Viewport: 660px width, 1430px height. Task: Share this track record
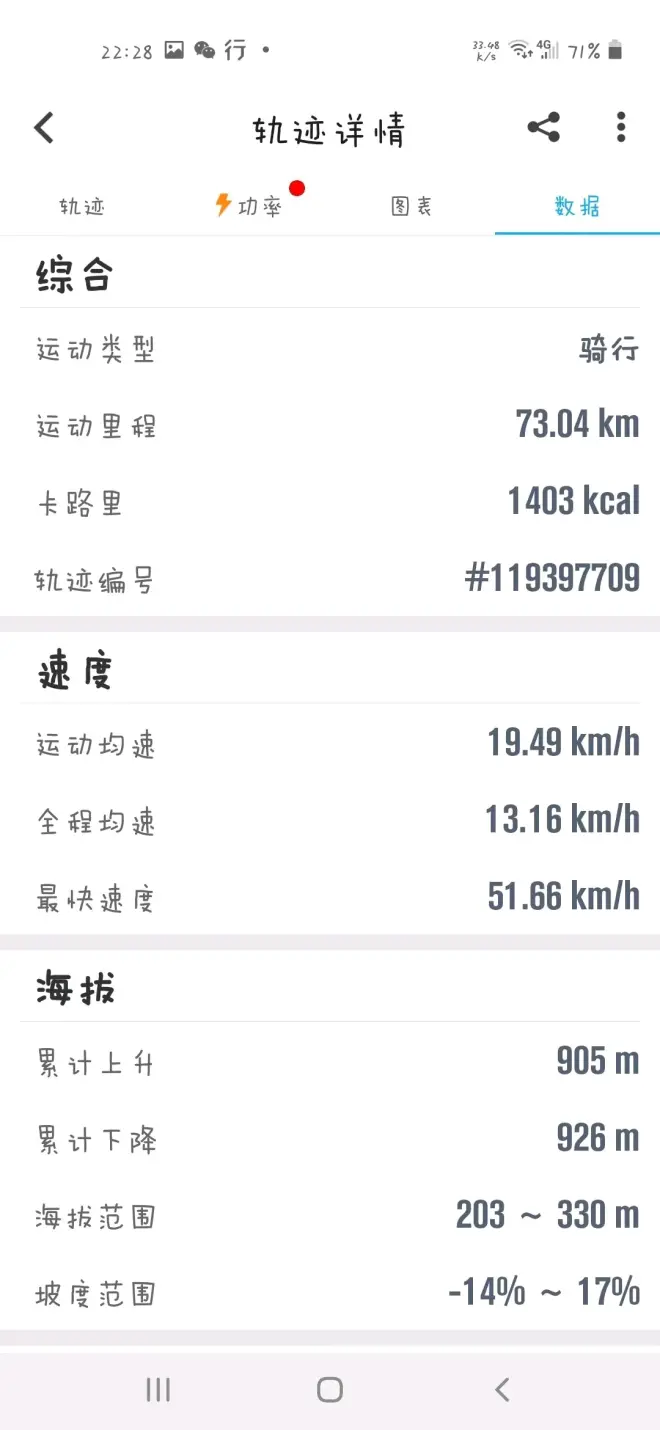pyautogui.click(x=543, y=128)
